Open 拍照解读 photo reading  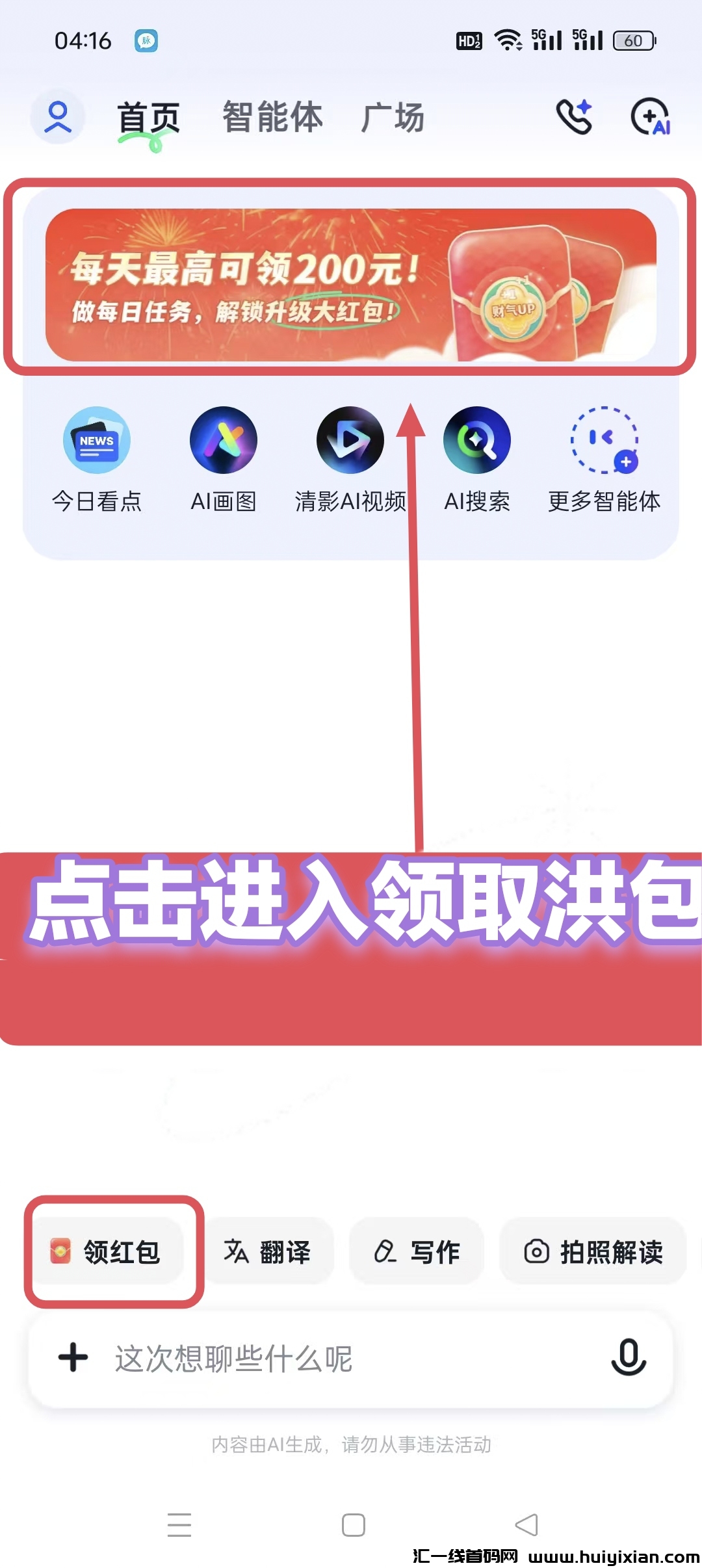[593, 1251]
